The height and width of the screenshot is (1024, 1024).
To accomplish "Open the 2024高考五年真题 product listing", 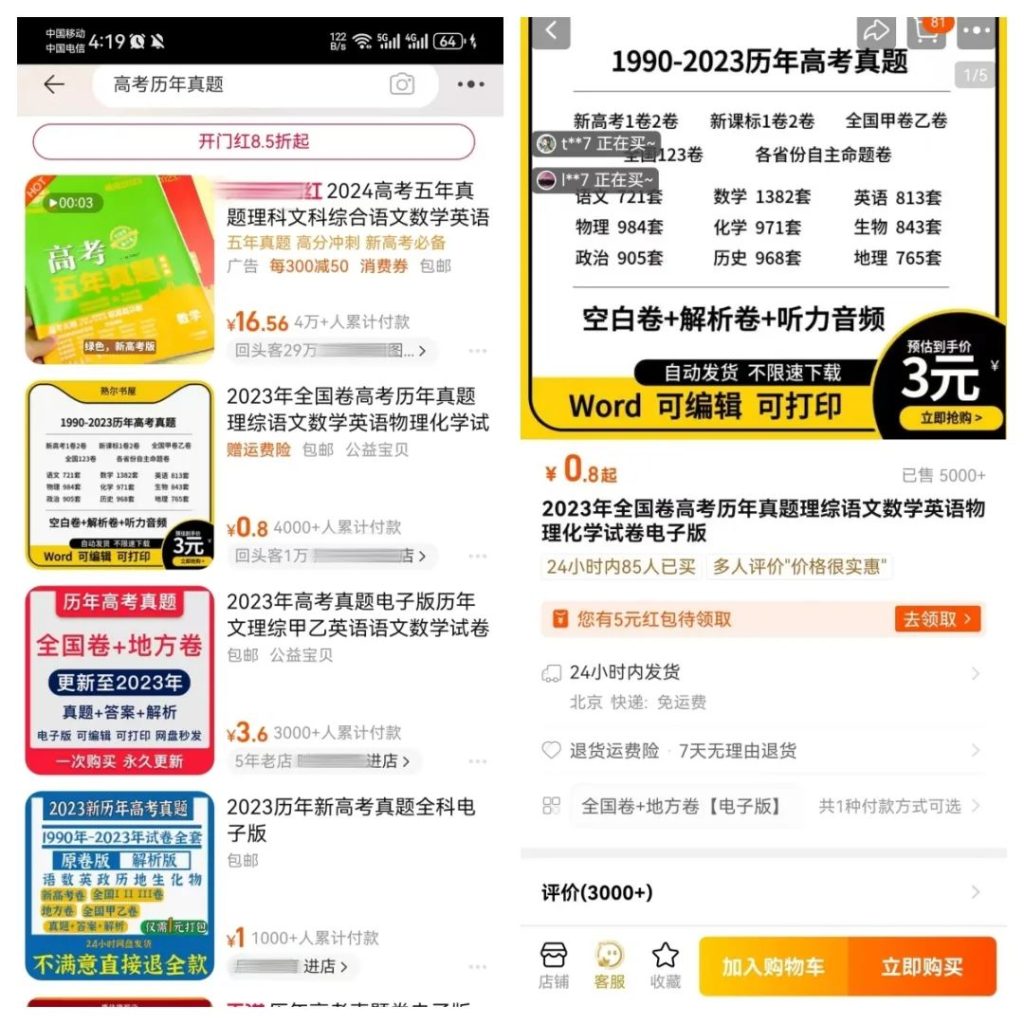I will coord(357,204).
